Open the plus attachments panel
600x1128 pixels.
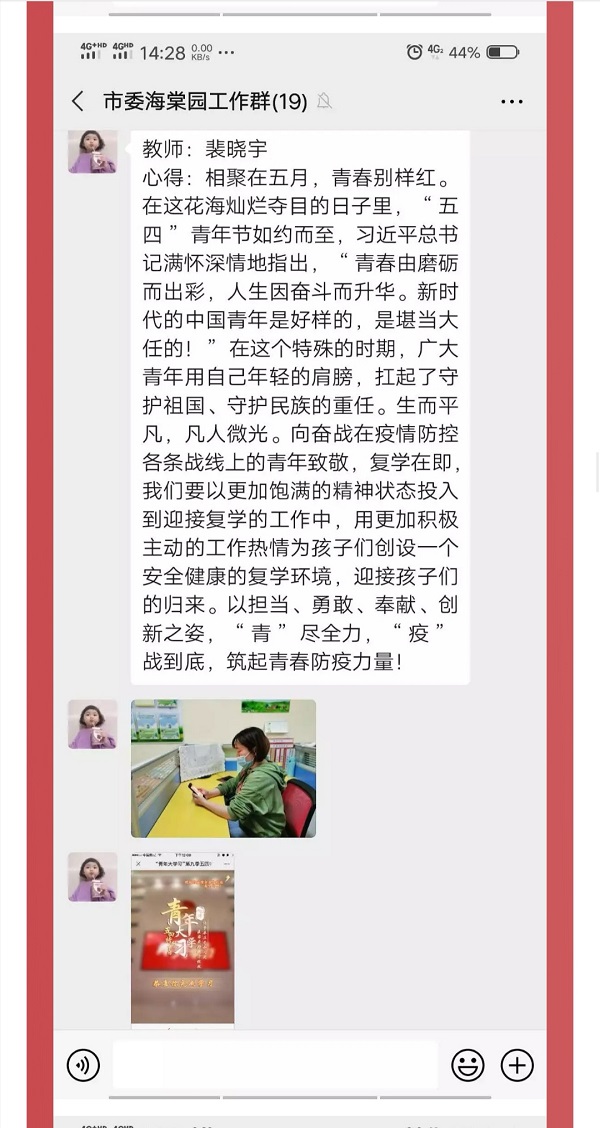[517, 1065]
